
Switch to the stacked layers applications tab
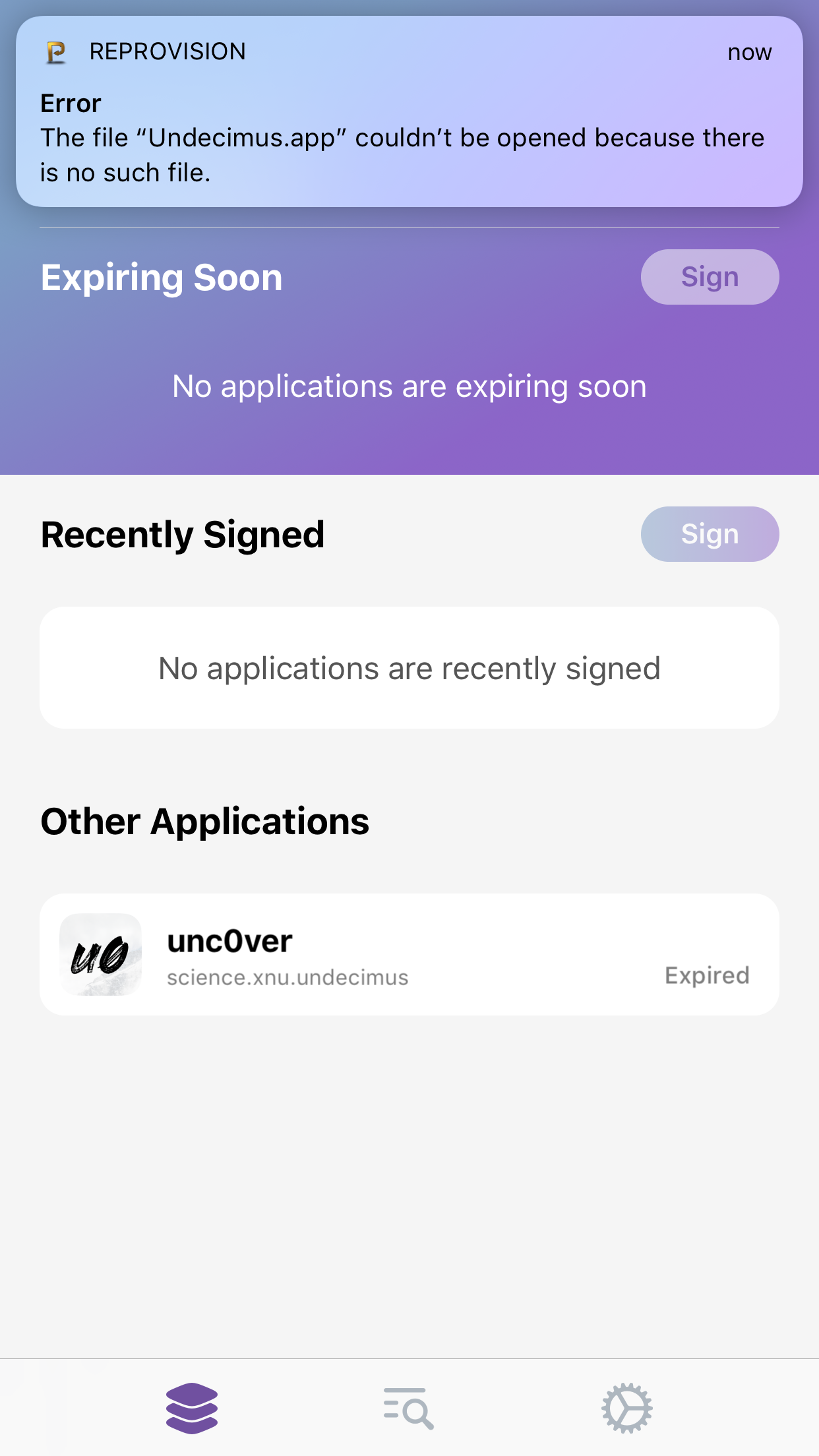[x=192, y=1408]
